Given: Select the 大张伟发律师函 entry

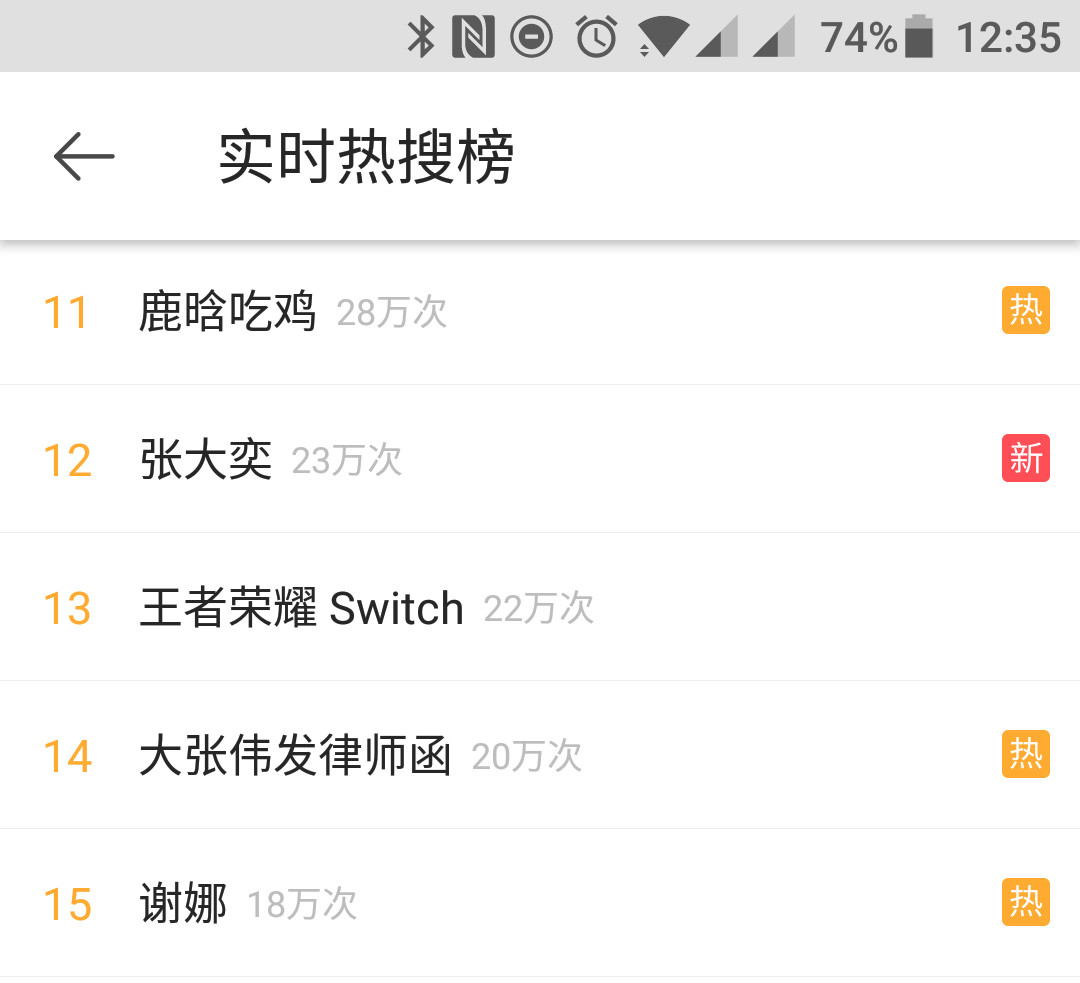Looking at the screenshot, I should point(295,756).
